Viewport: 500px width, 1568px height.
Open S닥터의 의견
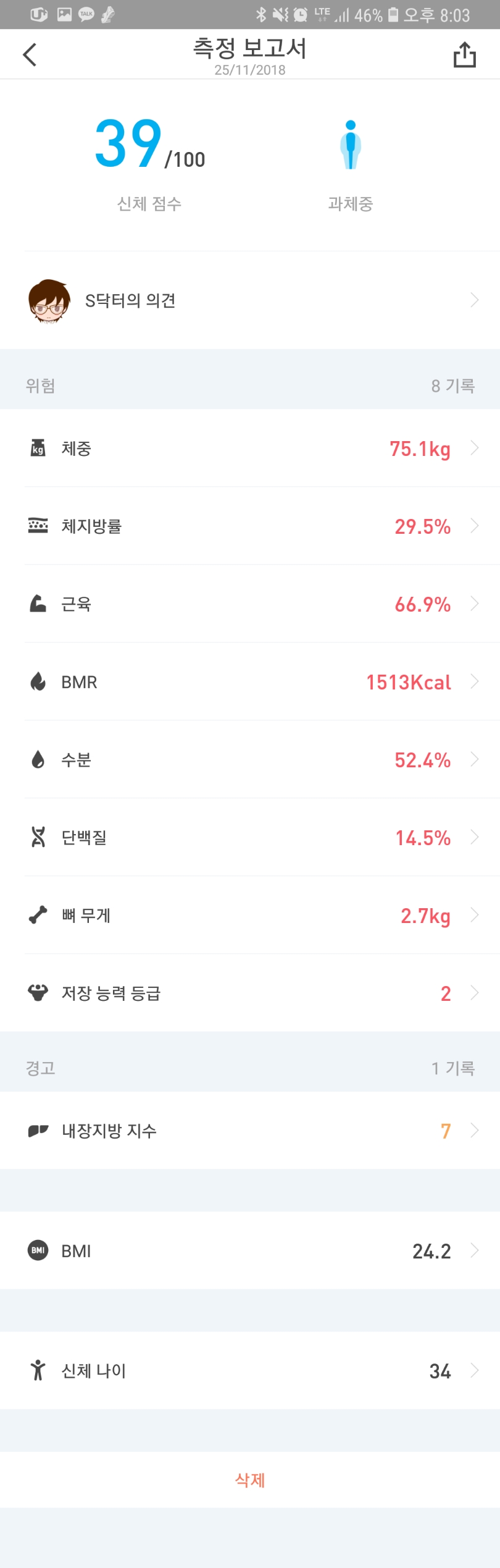pyautogui.click(x=250, y=301)
